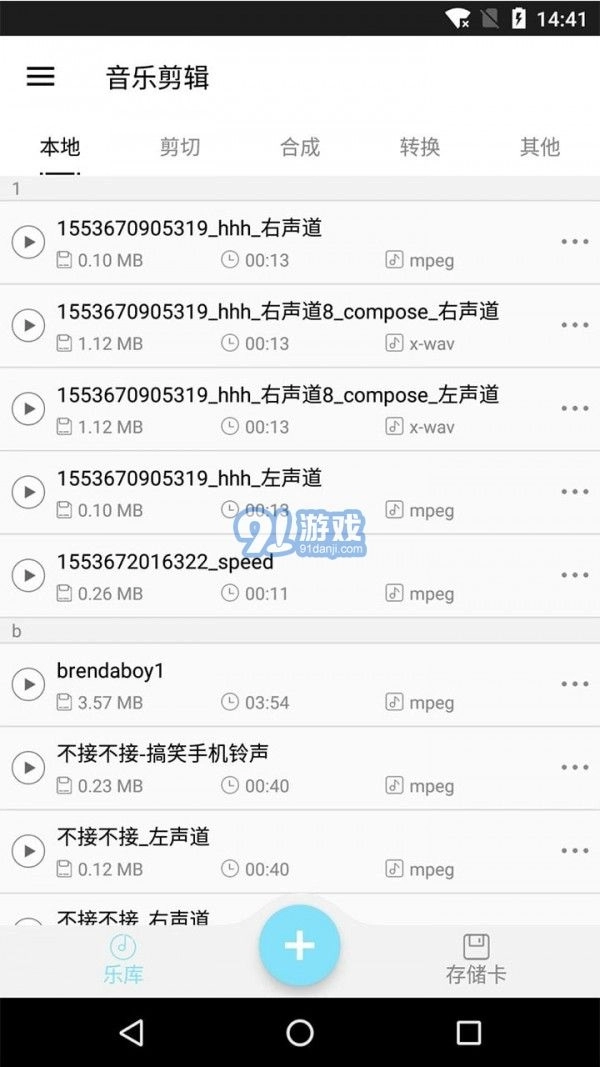Switch to the 合成 tab

(300, 147)
